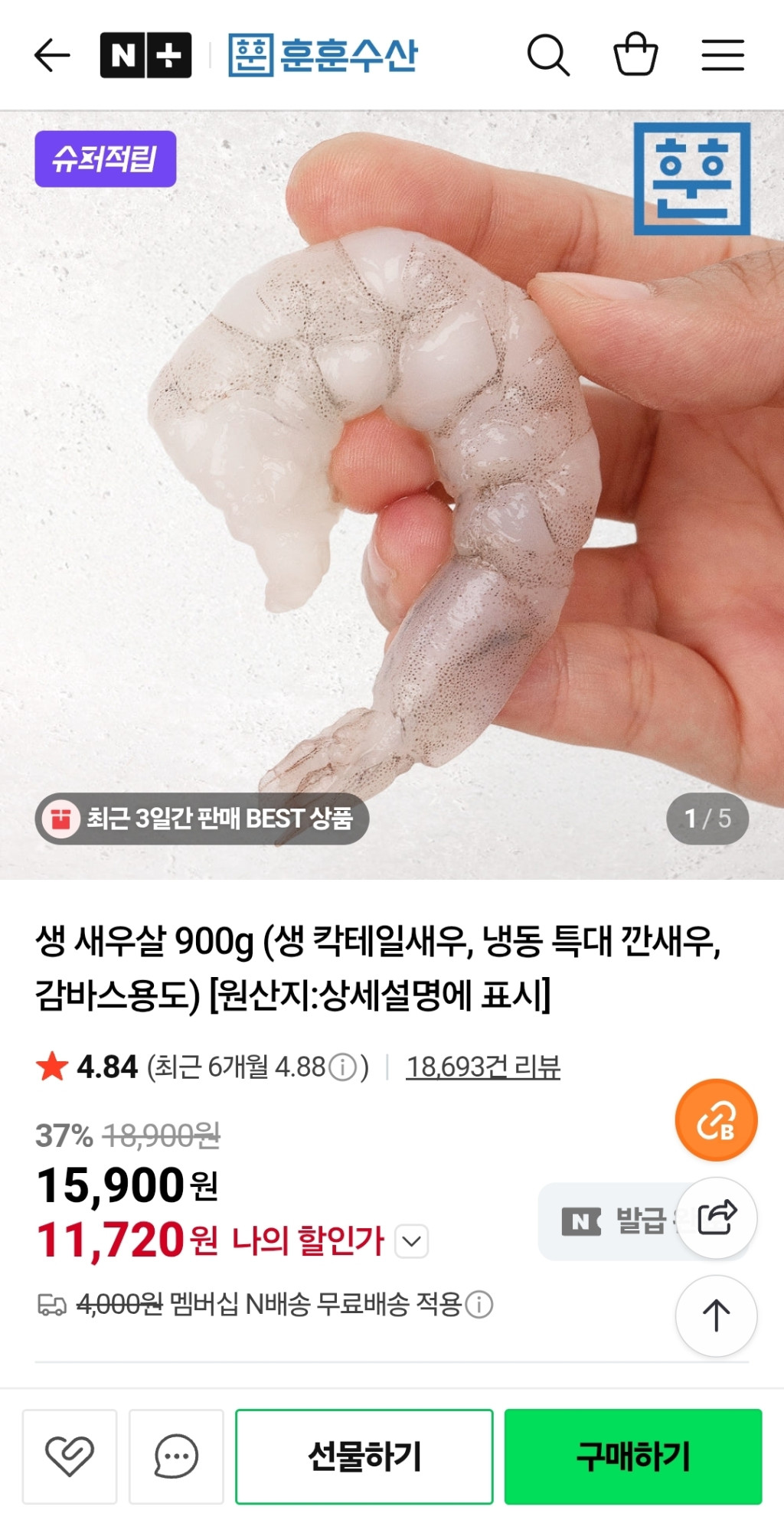Screen dimensions: 784x1536
Task: Open the N+ store home logo
Action: pos(145,55)
